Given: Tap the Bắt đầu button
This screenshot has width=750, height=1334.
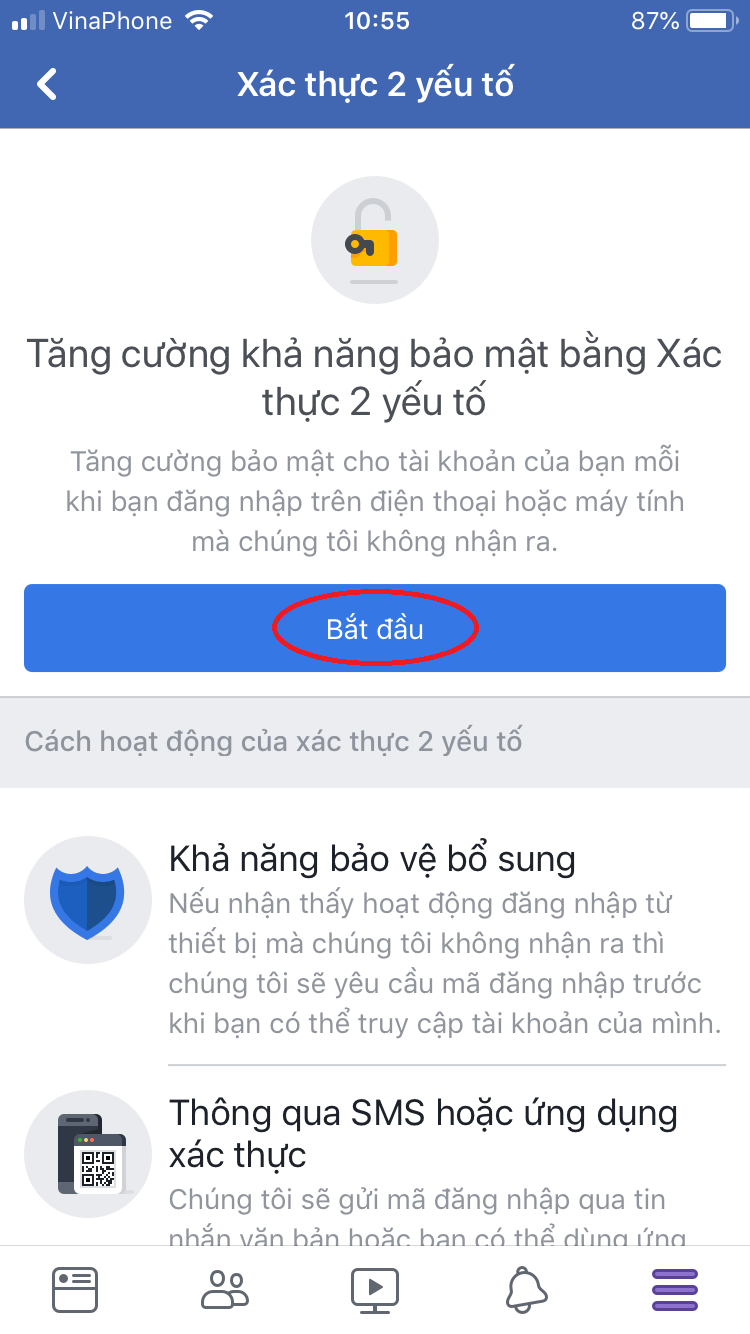Looking at the screenshot, I should point(375,629).
